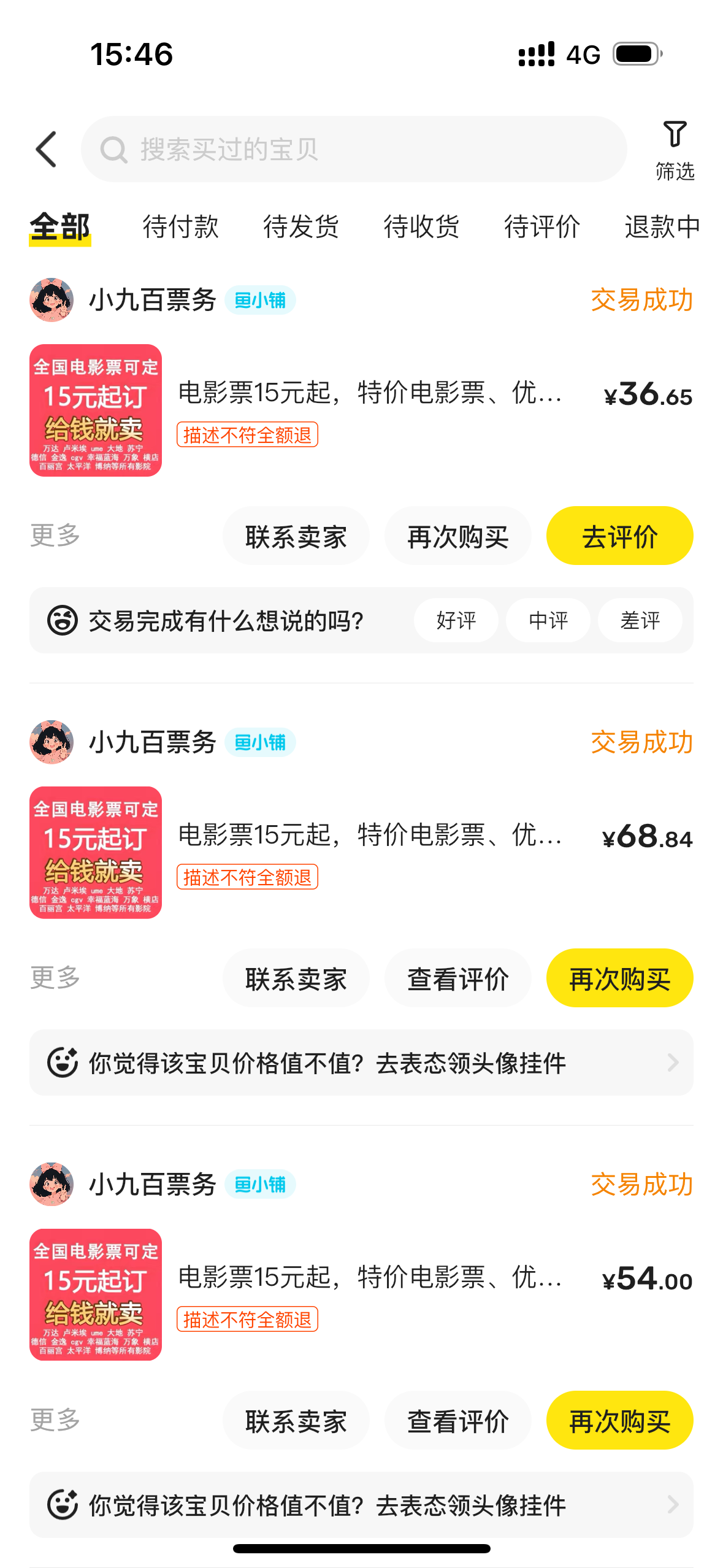Switch to the 待收货 tab

pos(422,226)
